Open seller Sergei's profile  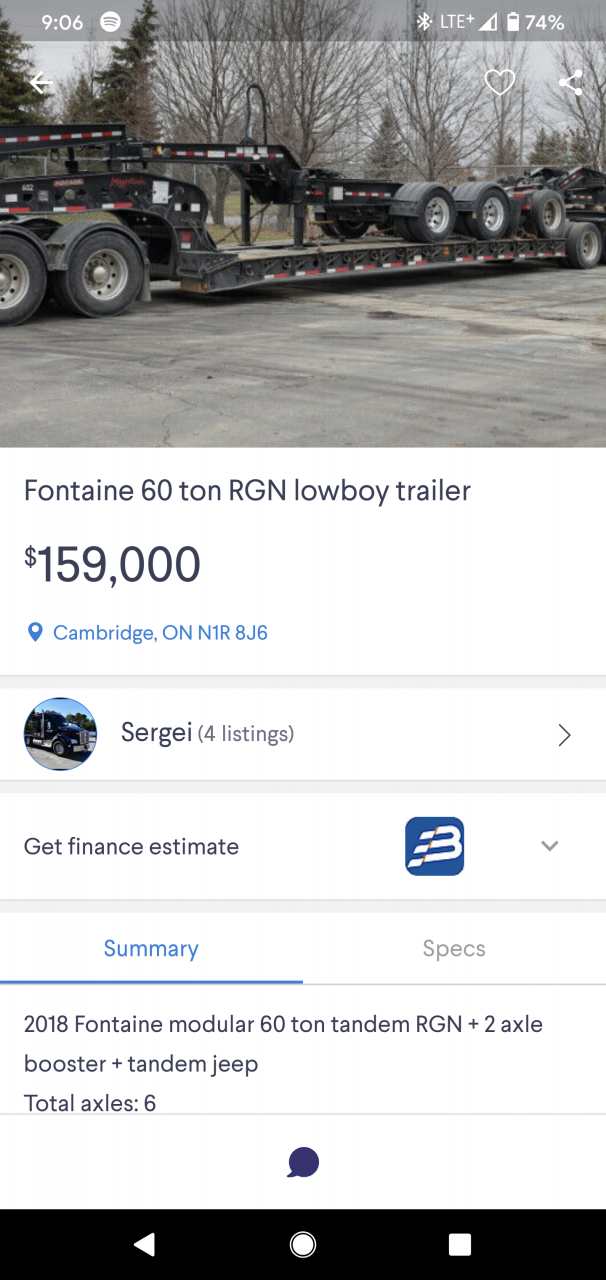pos(303,734)
